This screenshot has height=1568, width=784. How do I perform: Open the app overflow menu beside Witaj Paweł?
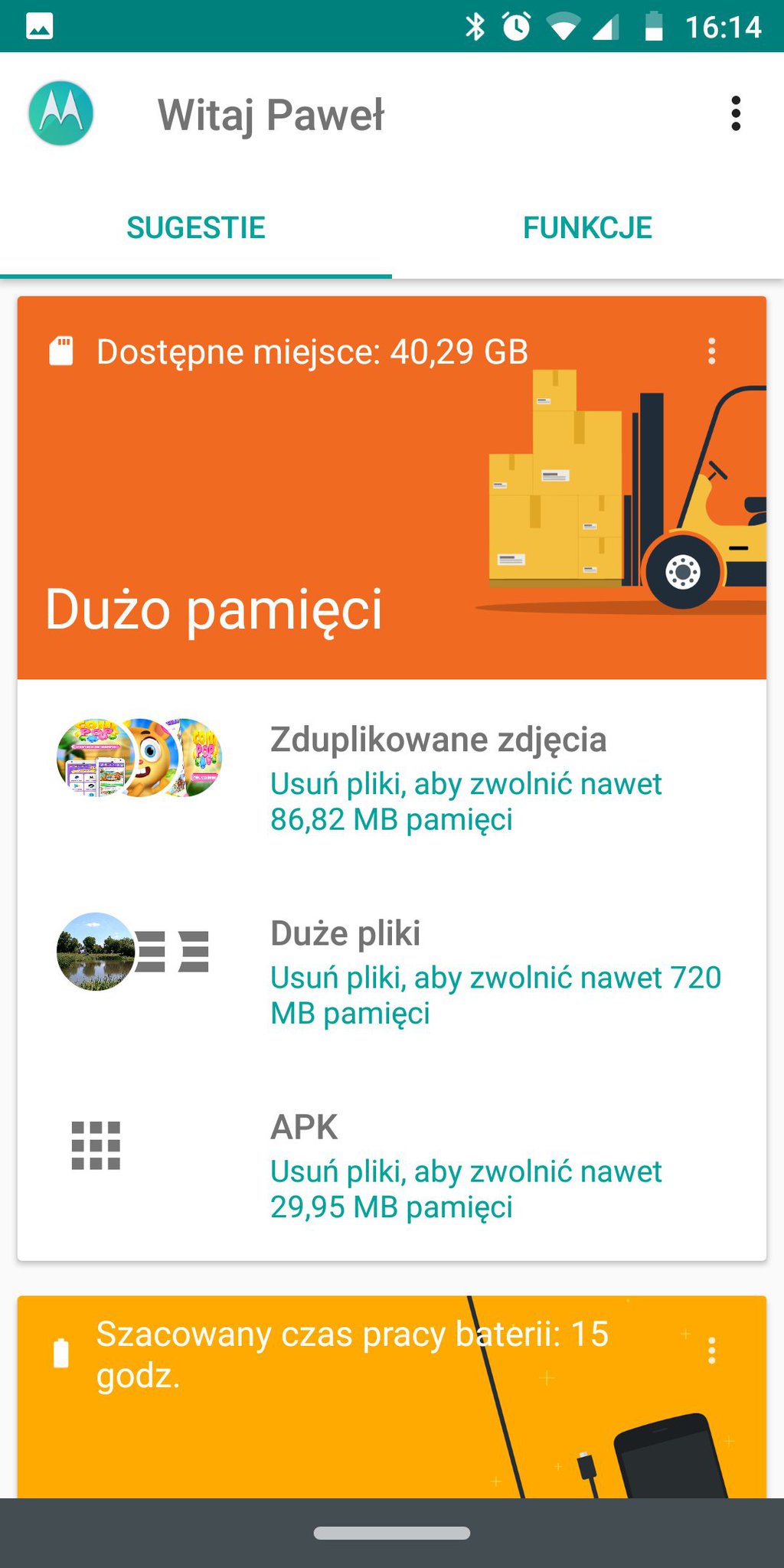coord(735,114)
